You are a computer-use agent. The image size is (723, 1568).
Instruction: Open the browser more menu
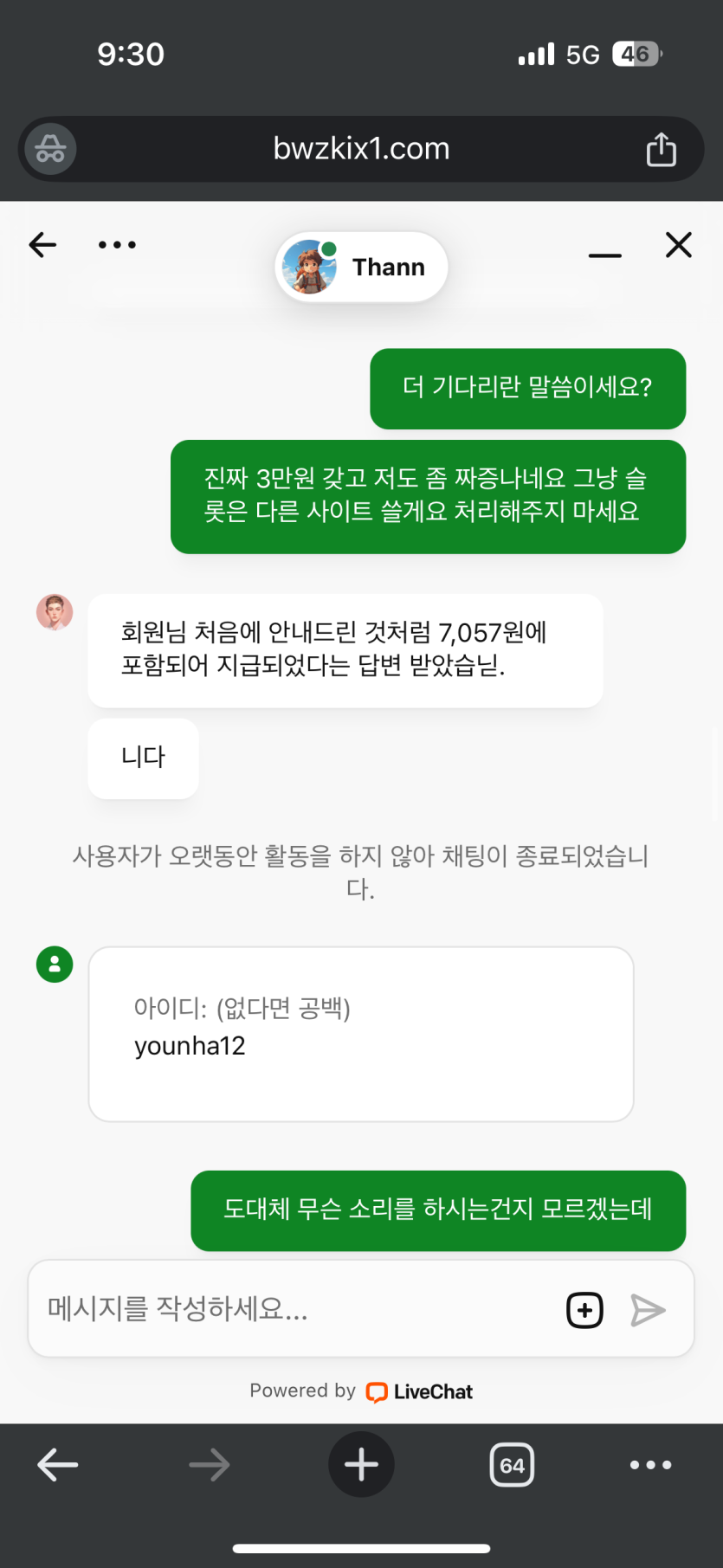pyautogui.click(x=650, y=1465)
